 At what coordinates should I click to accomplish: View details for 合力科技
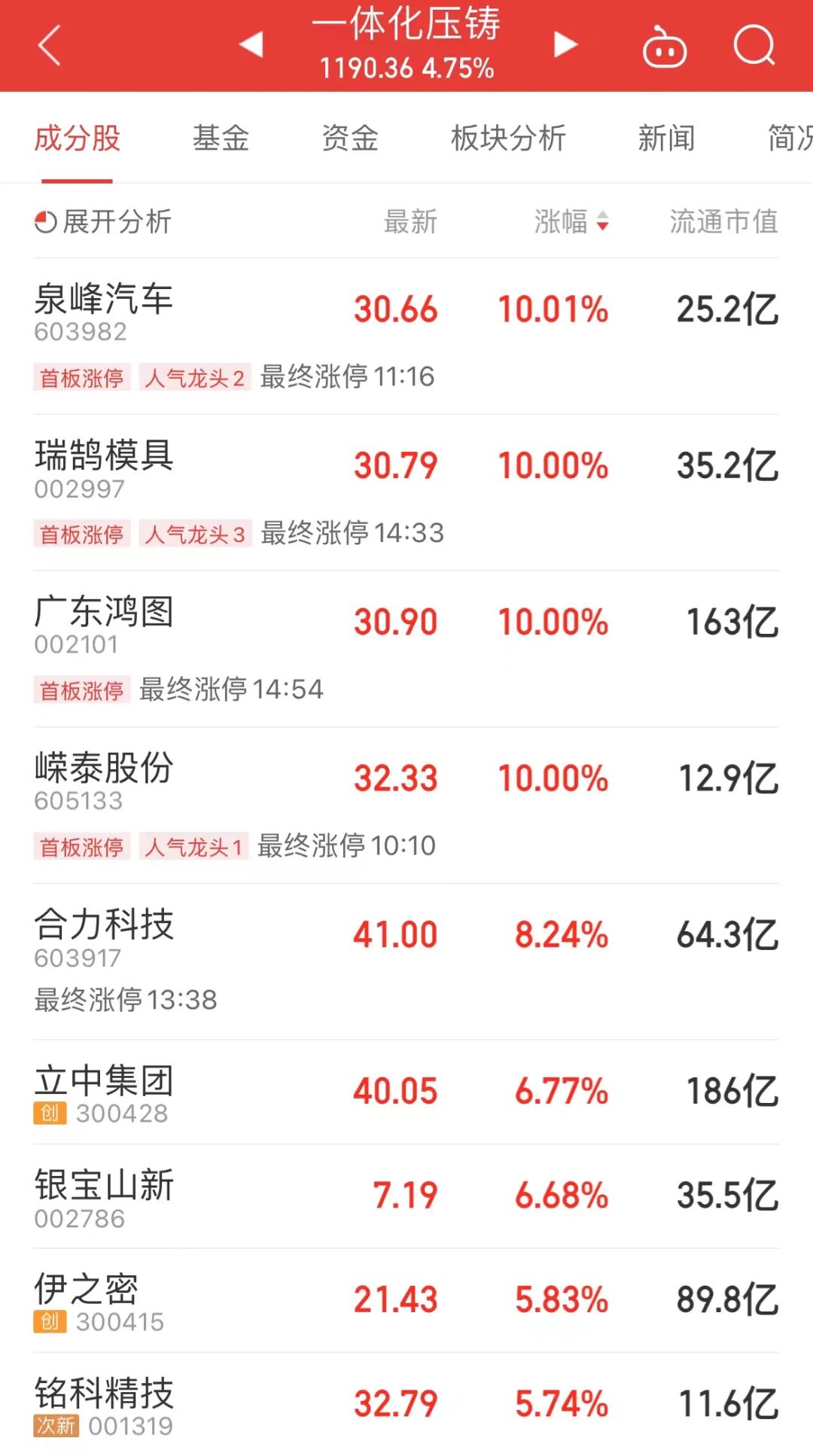104,936
